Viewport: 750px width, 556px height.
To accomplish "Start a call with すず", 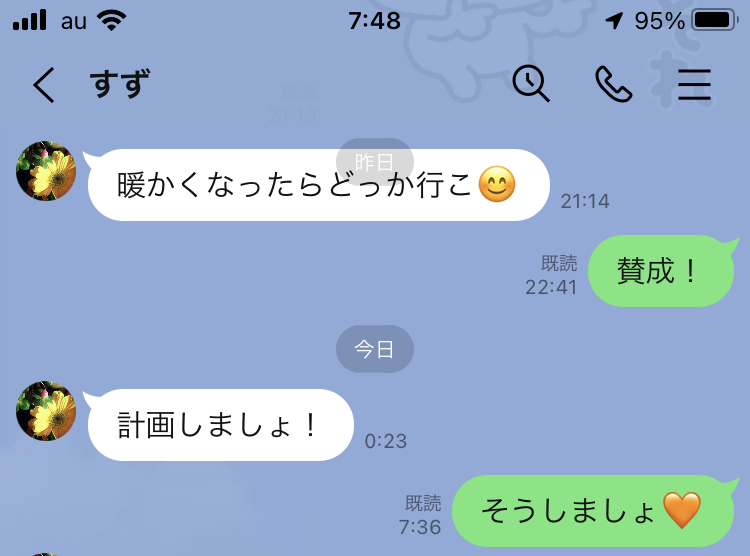I will [x=613, y=85].
